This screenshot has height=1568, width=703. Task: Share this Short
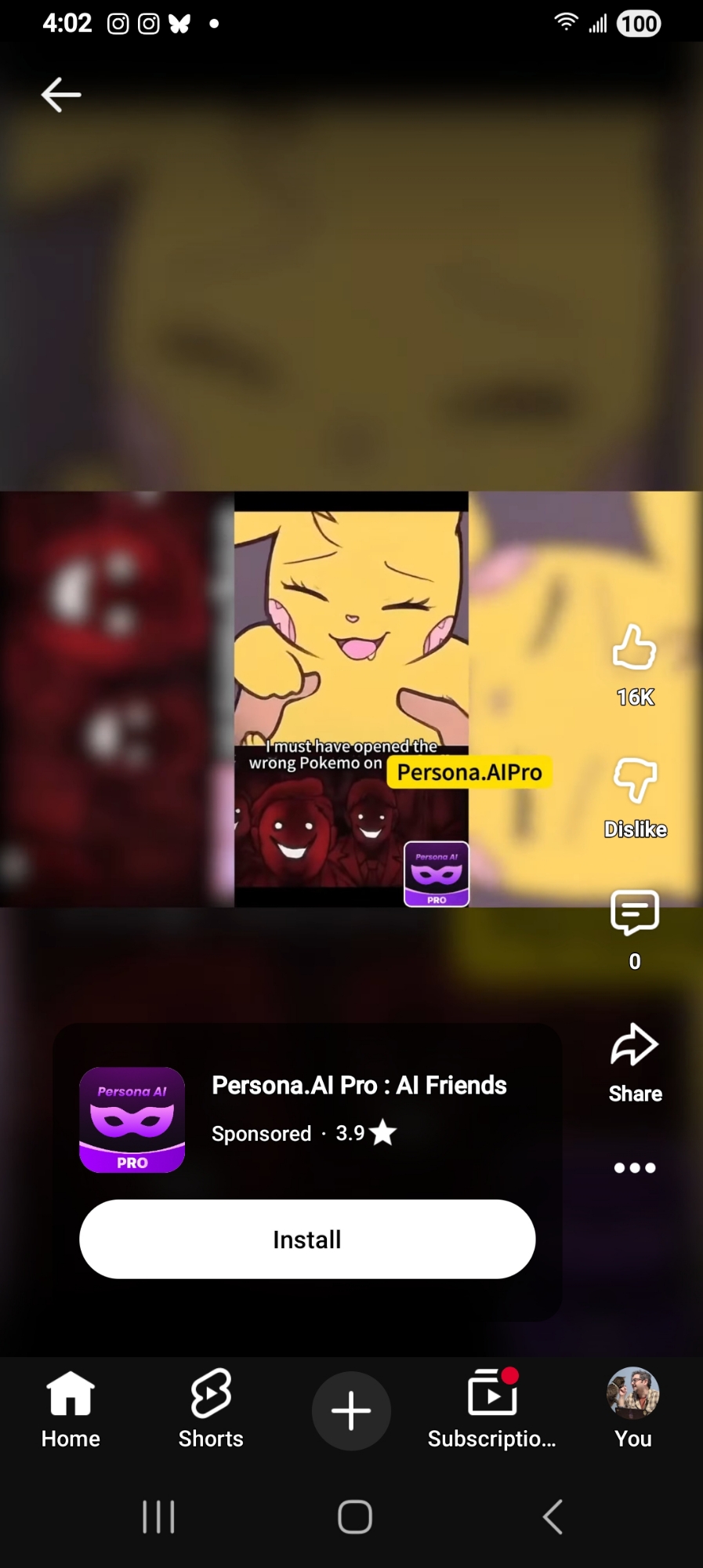click(634, 1047)
